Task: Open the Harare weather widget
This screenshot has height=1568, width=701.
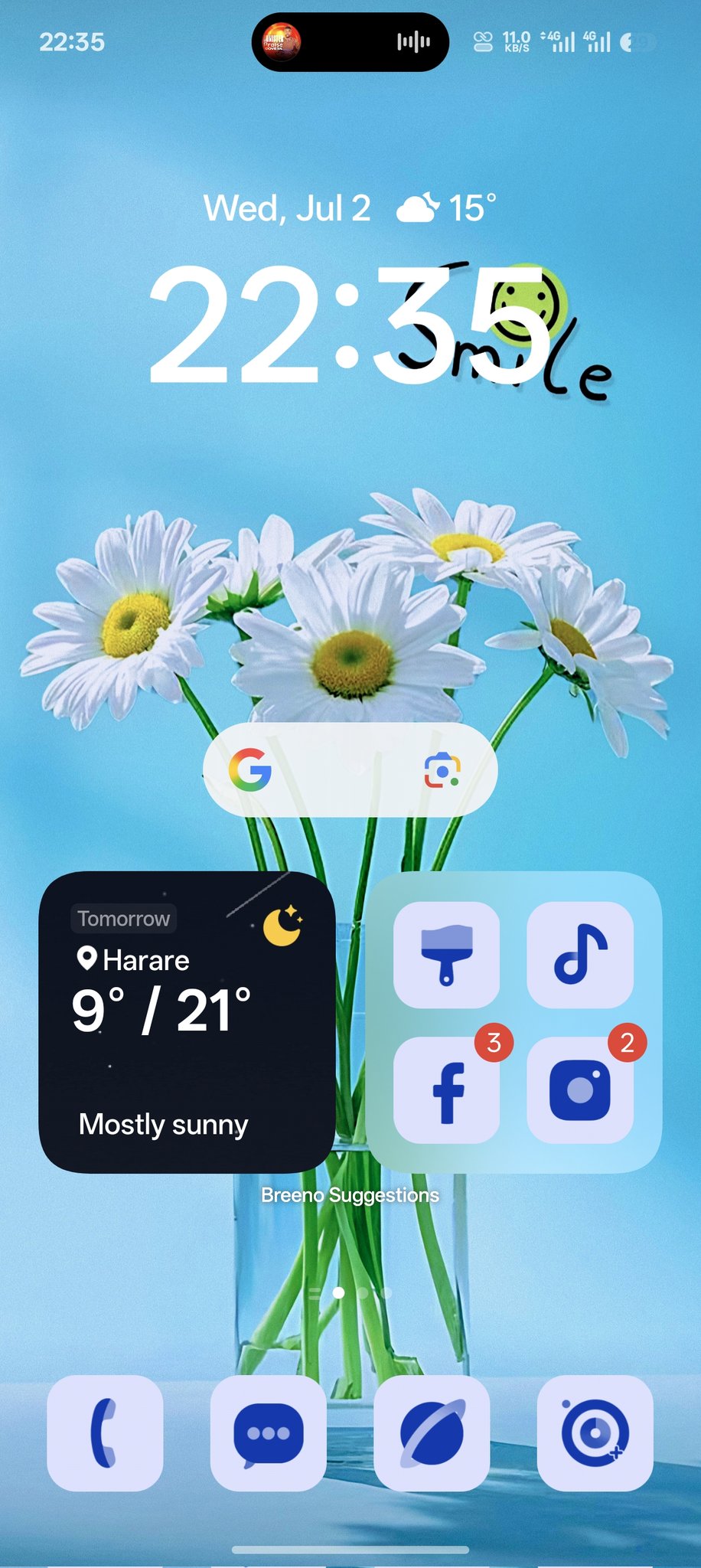Action: coord(187,1022)
